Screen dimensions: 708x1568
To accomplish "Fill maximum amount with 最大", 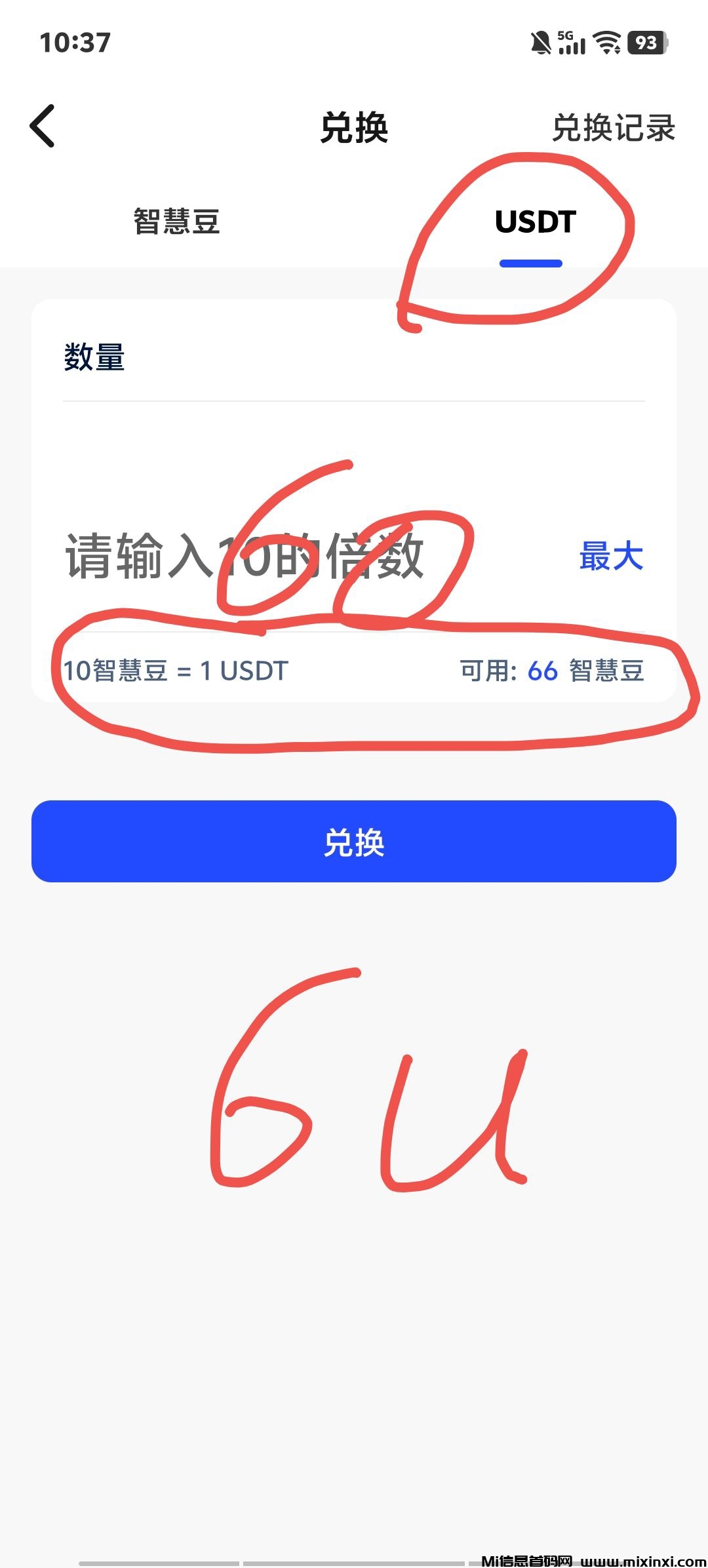I will (x=611, y=556).
